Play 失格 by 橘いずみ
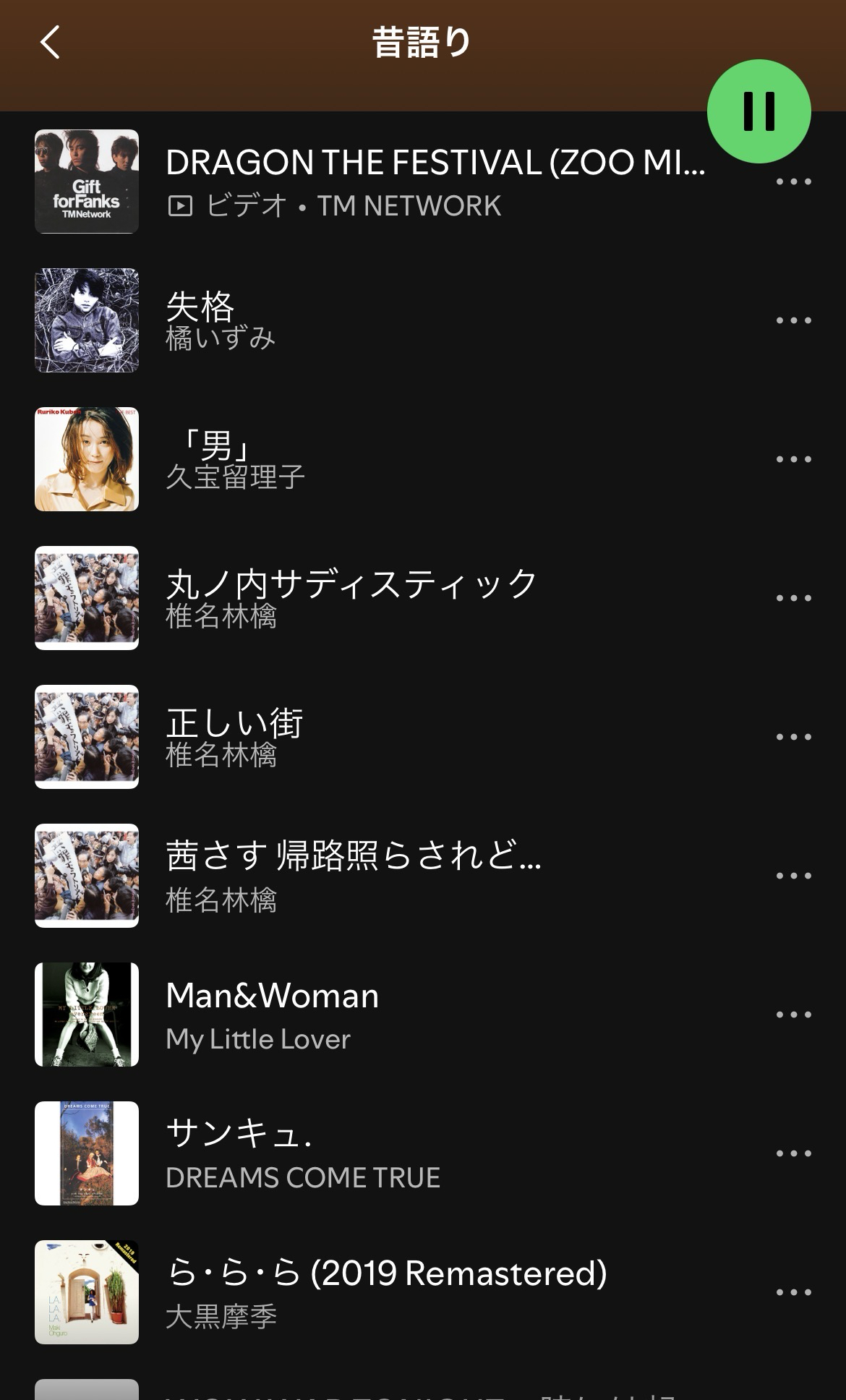The height and width of the screenshot is (1400, 846). pyautogui.click(x=434, y=320)
